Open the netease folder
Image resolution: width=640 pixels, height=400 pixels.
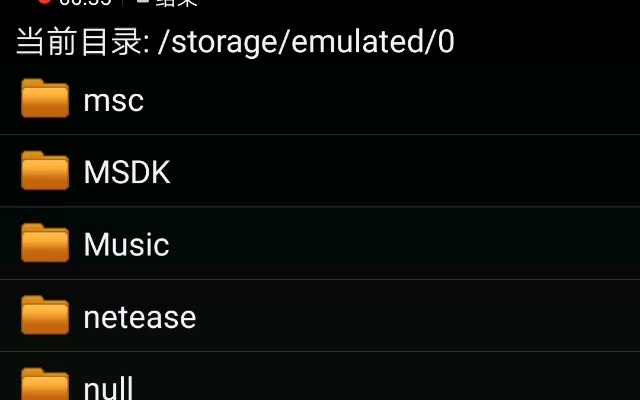139,317
